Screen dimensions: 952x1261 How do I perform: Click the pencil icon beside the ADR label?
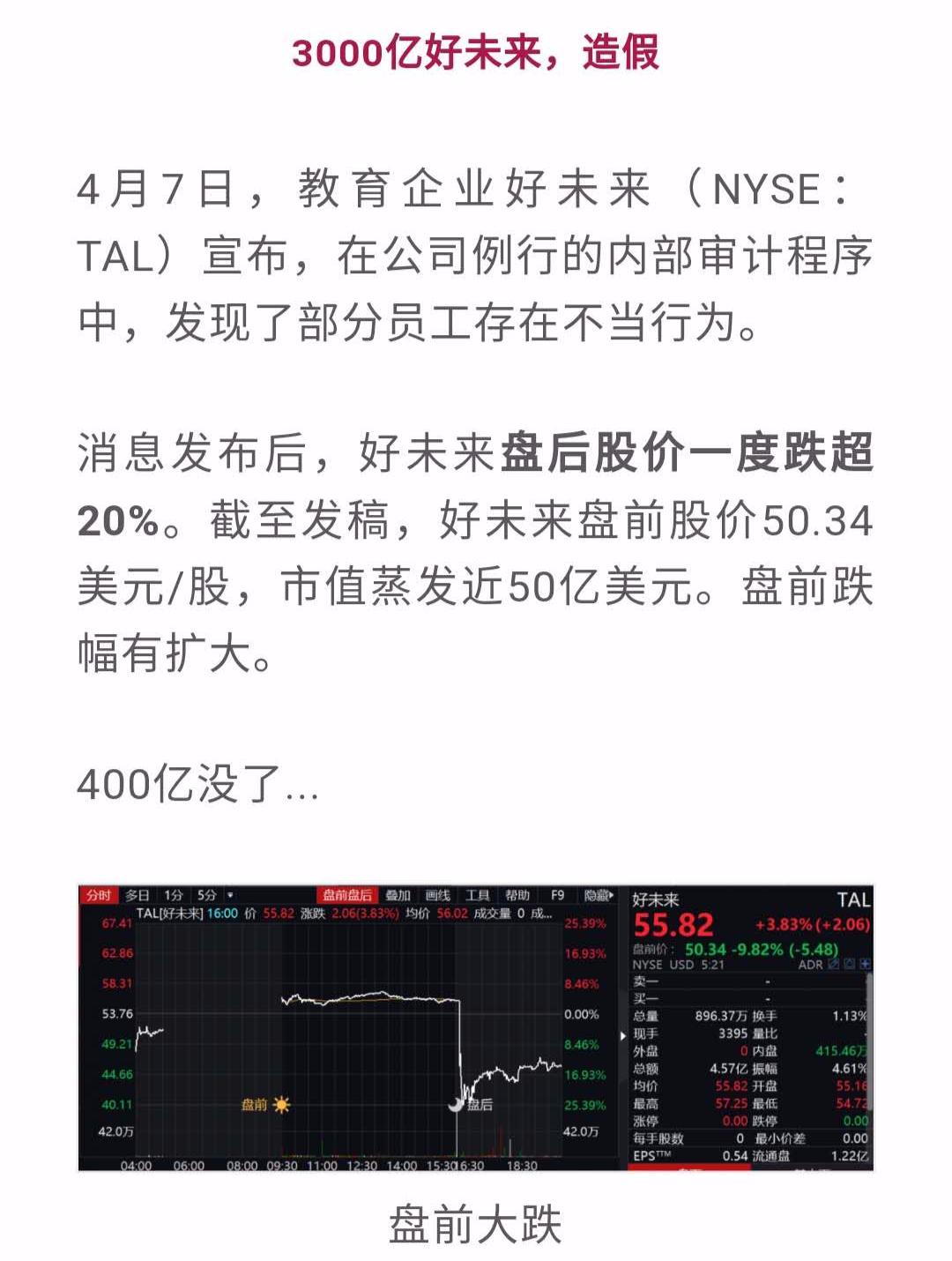tap(832, 966)
